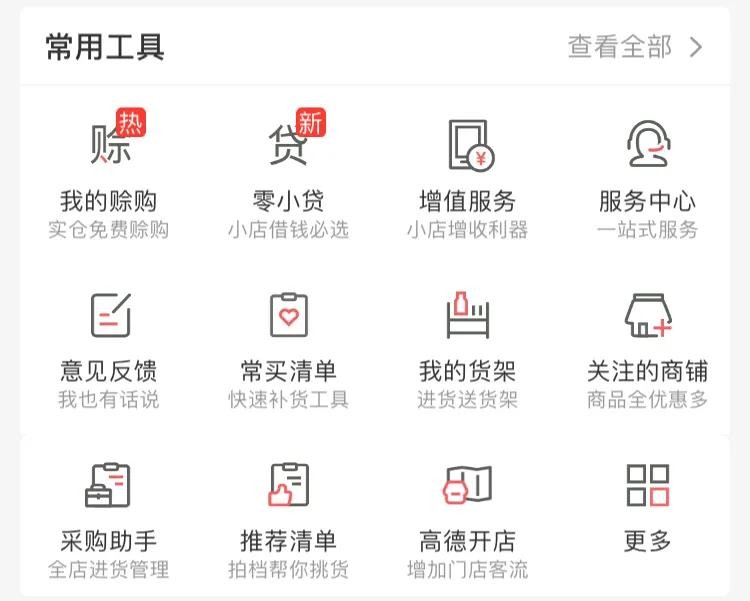Viewport: 750px width, 601px height.
Task: Launch 采购助手
Action: click(x=109, y=517)
